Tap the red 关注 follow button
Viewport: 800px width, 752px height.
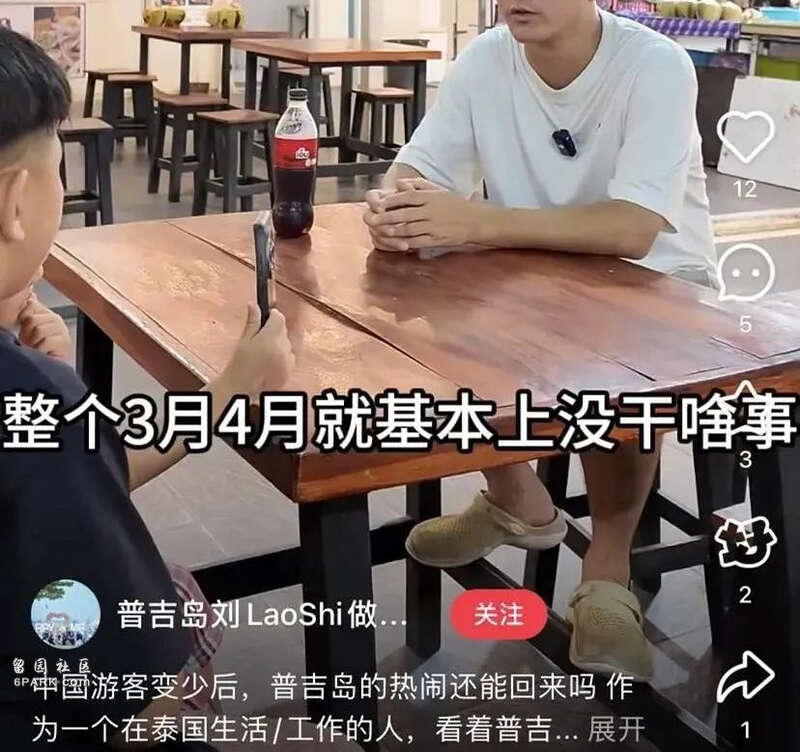click(x=498, y=614)
